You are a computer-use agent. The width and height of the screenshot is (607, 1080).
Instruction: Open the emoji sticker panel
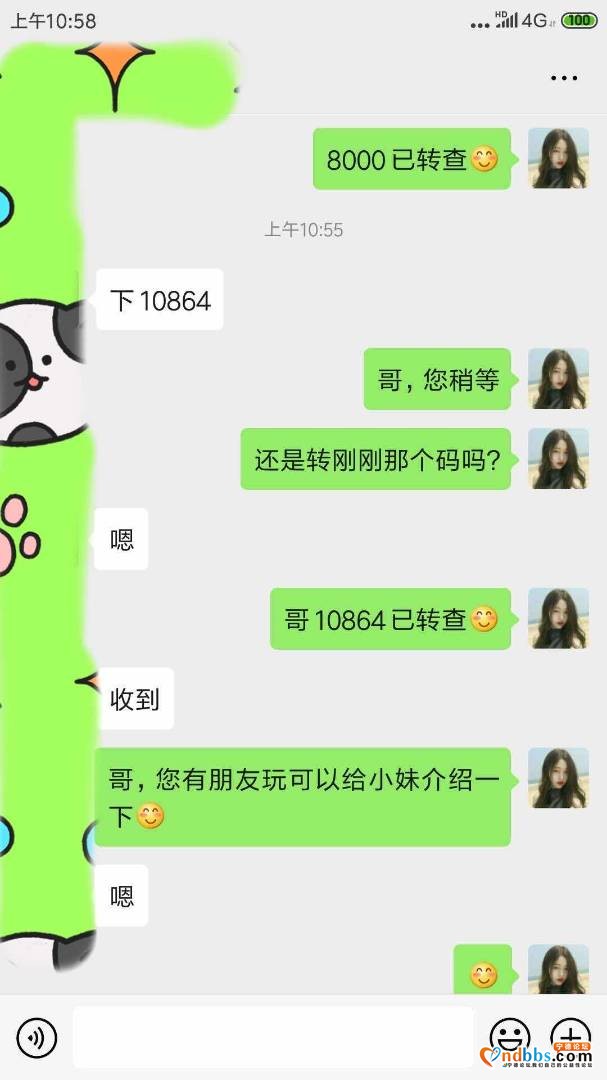(509, 1038)
